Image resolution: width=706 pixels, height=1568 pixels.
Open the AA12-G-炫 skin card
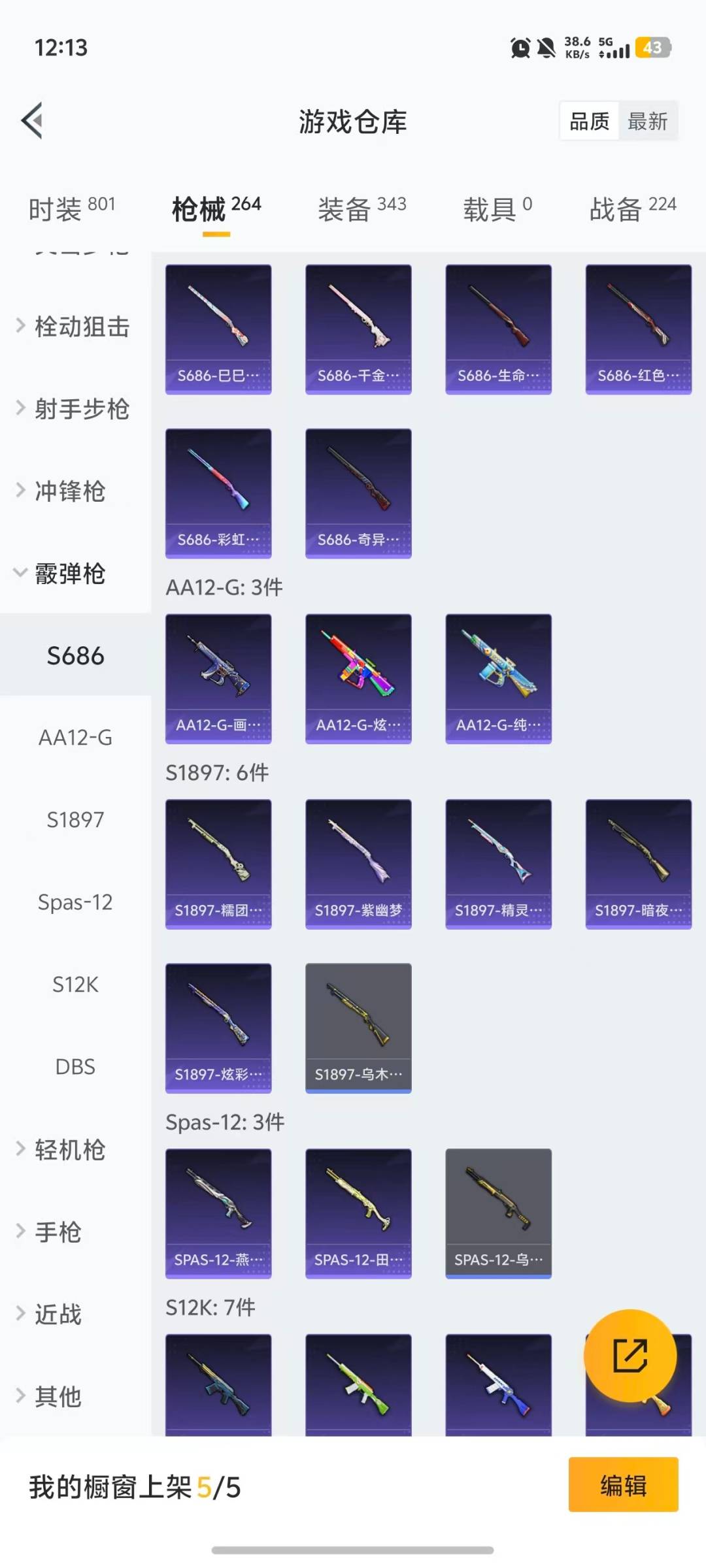point(358,678)
